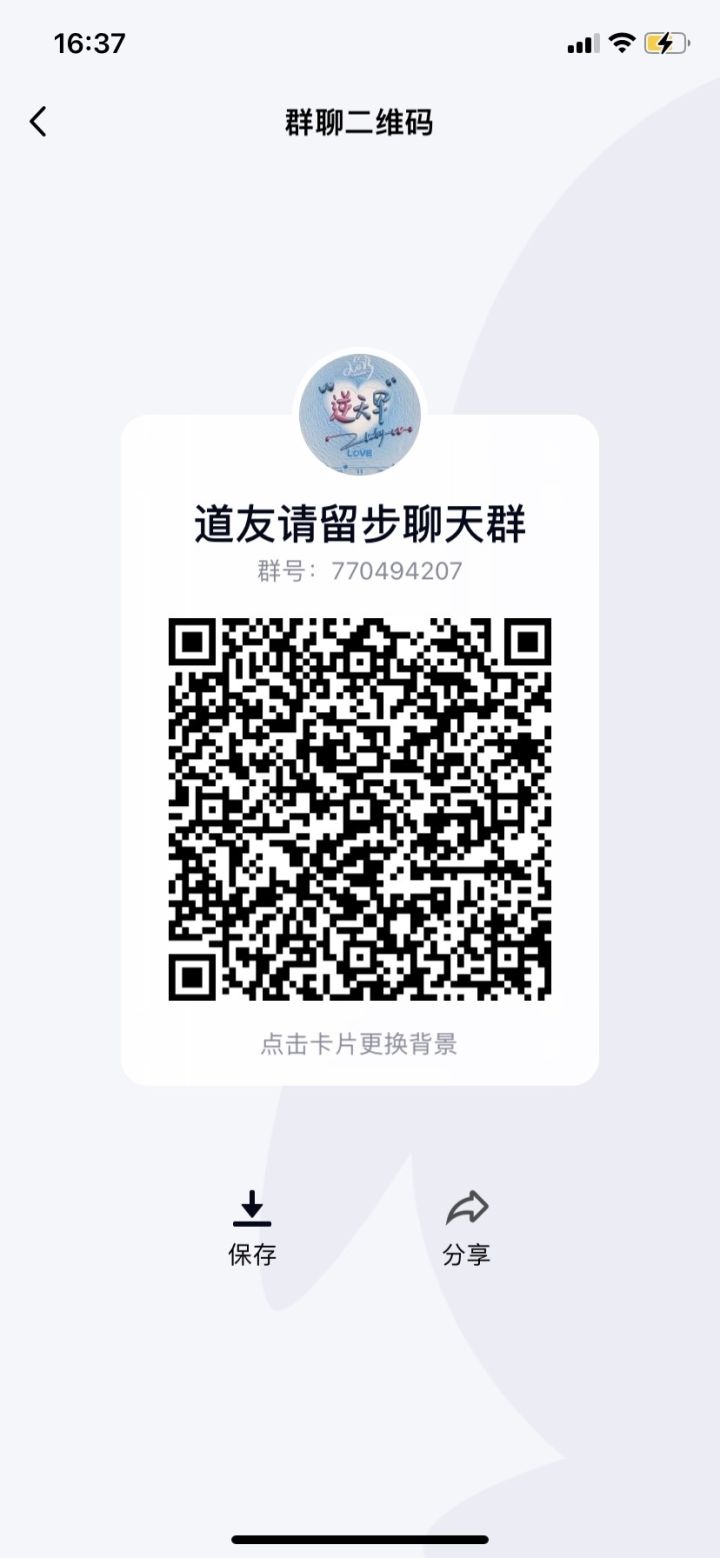
Task: Tap 保存 to save the QR code
Action: pyautogui.click(x=251, y=1253)
